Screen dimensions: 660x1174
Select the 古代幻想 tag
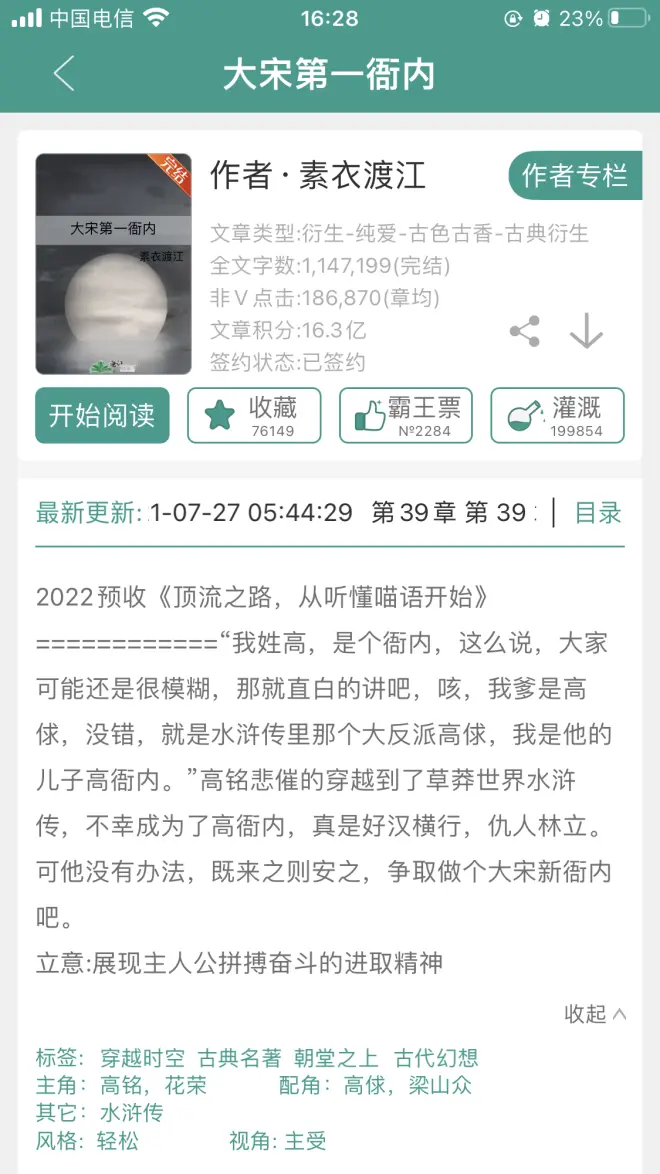point(436,1058)
